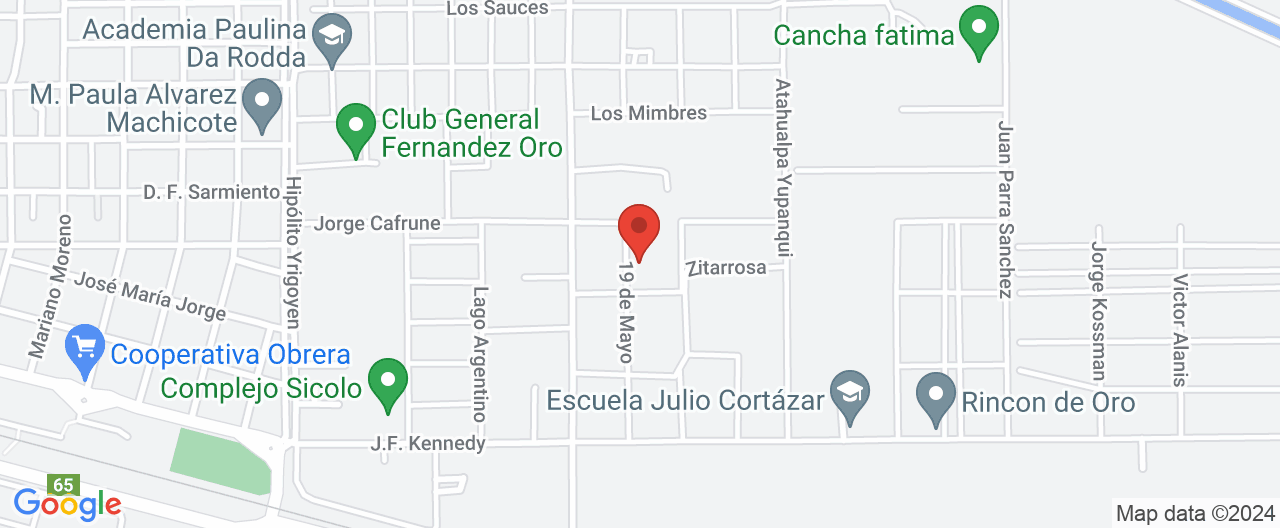Select the Cancha fatima pin
The image size is (1280, 528).
click(979, 29)
